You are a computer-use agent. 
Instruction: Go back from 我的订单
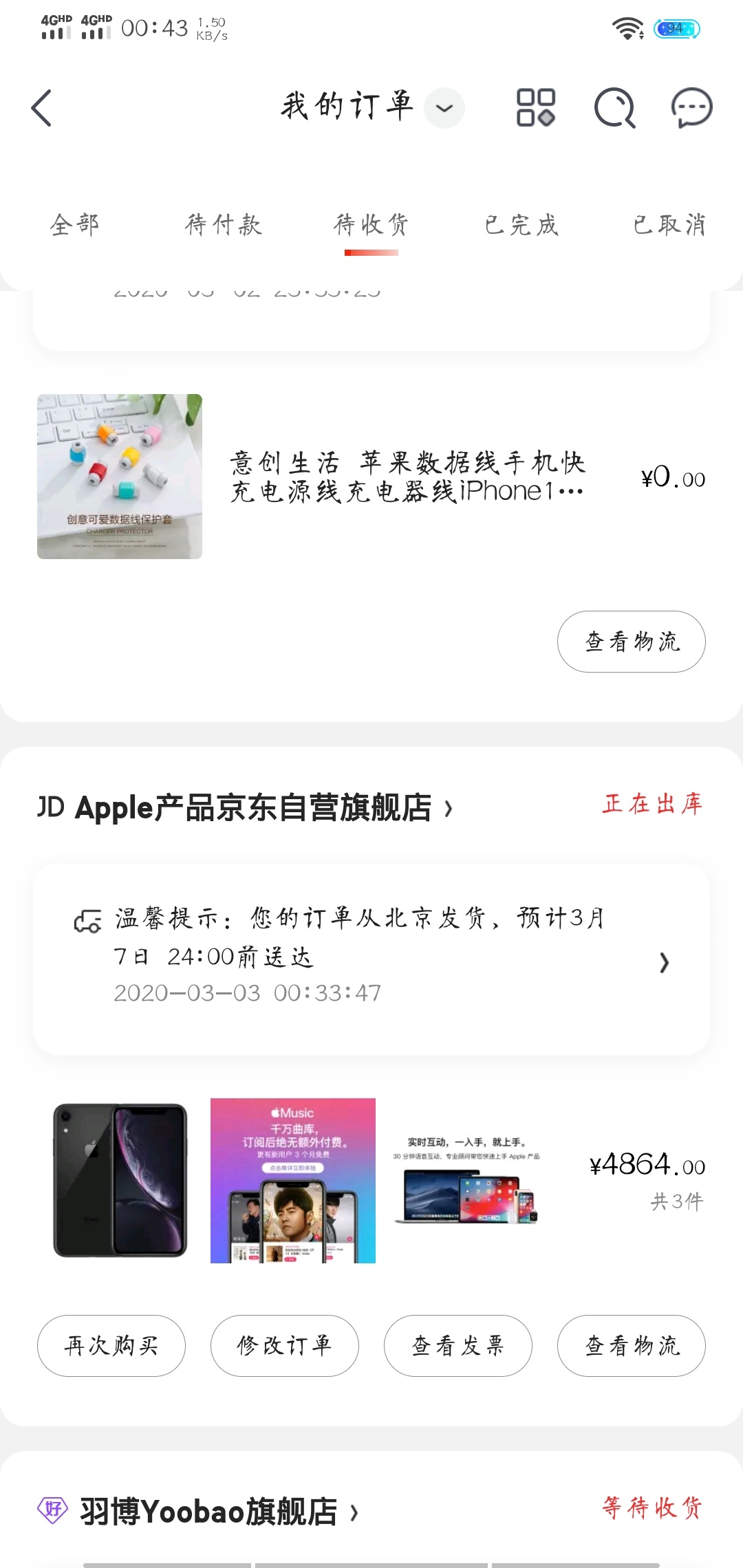(x=42, y=108)
